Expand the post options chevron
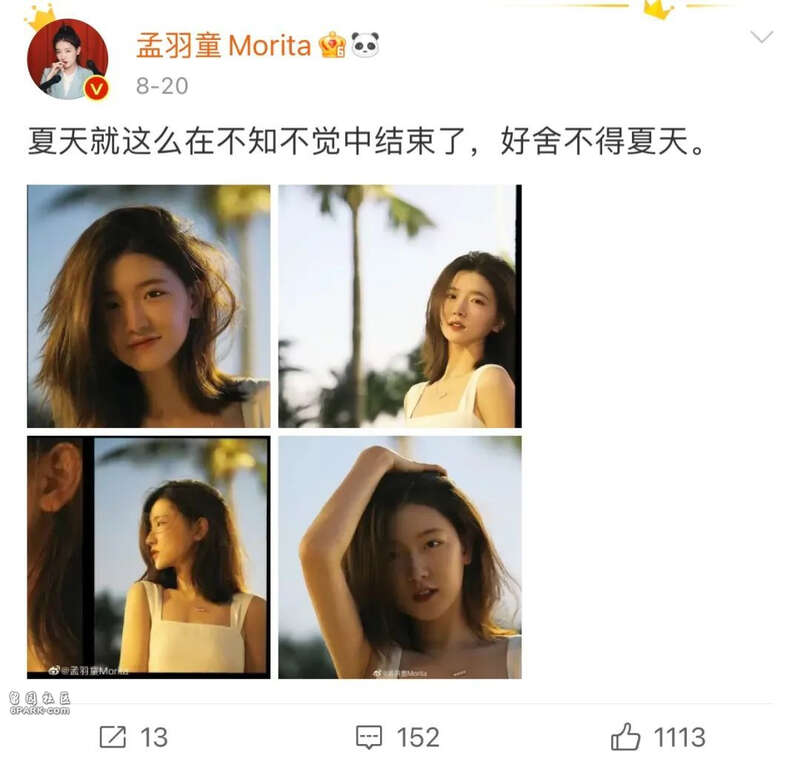 761,38
